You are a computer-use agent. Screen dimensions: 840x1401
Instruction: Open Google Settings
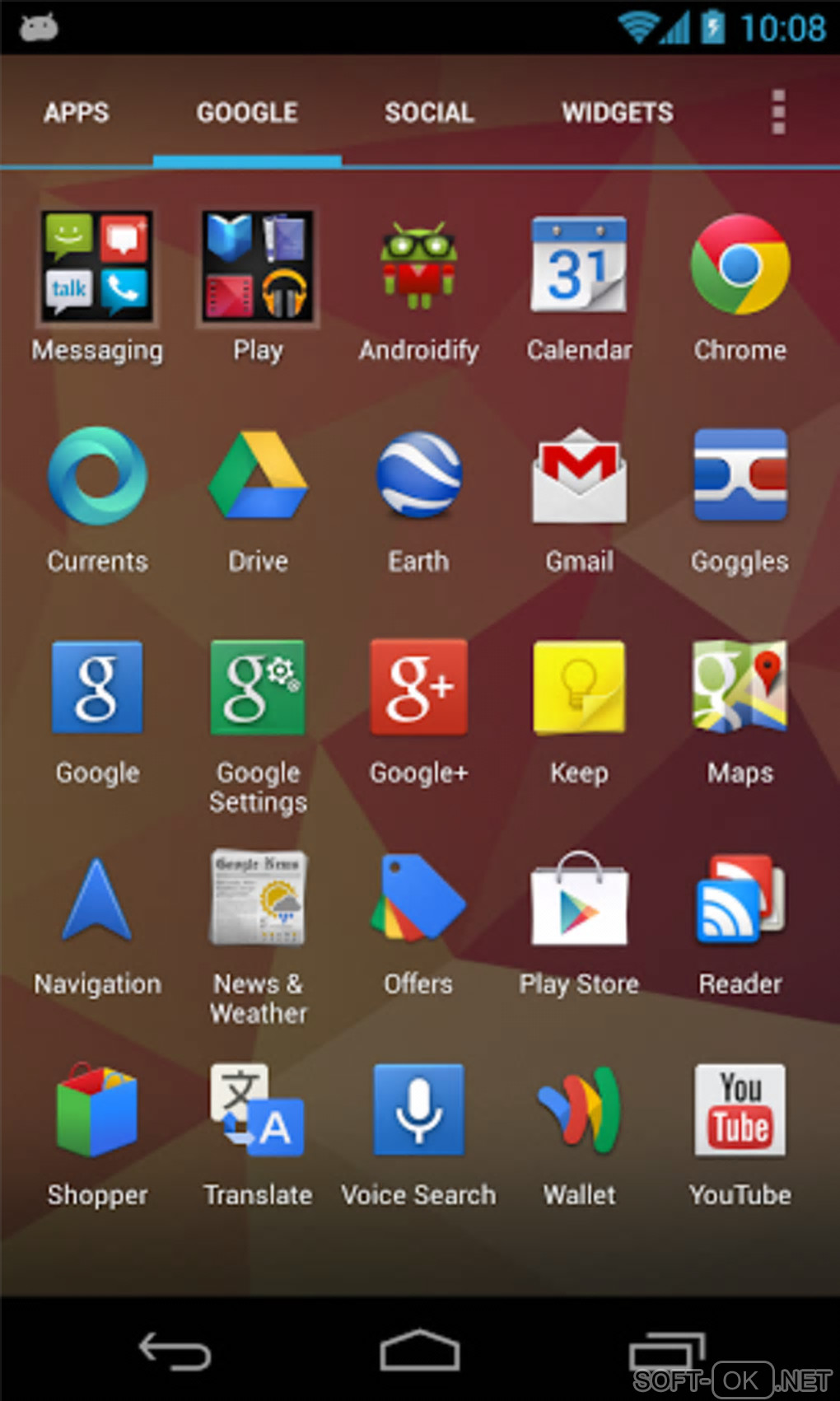point(258,688)
